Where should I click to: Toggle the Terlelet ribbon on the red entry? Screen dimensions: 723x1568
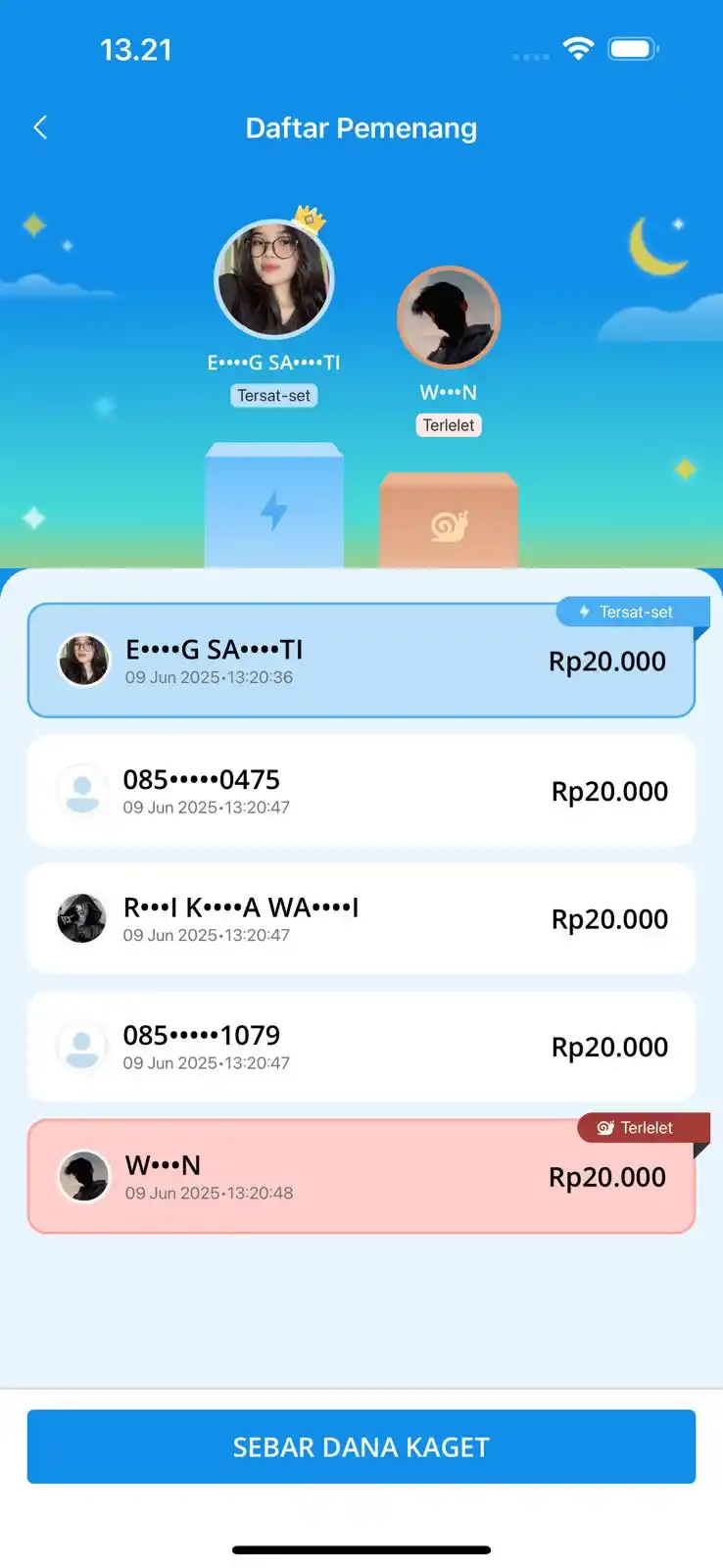click(643, 1128)
